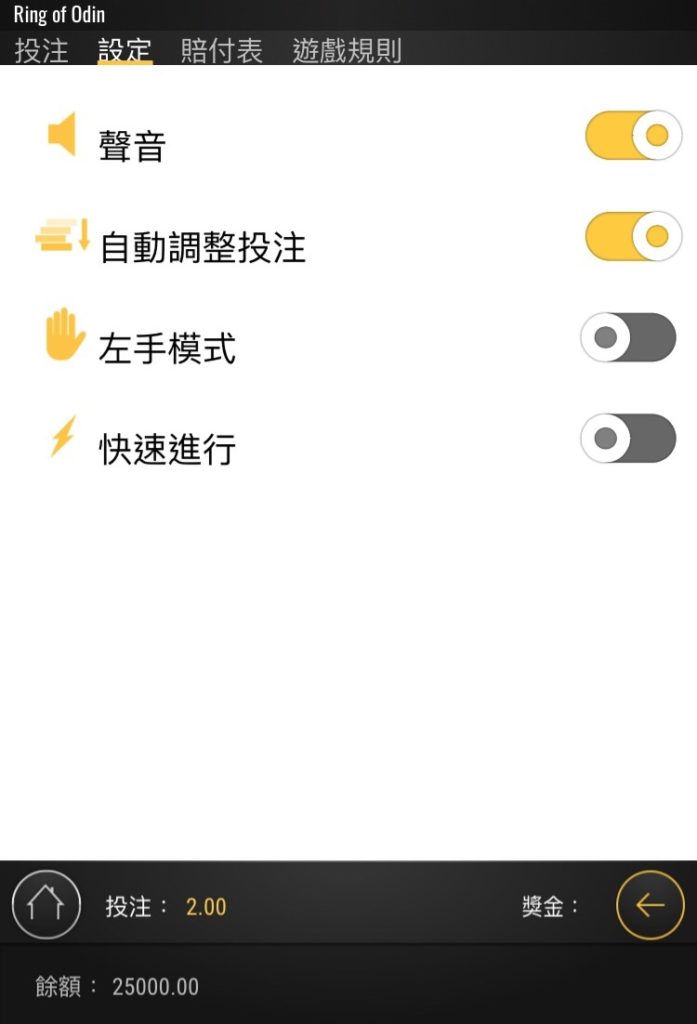Open the 賠付表 tab
697x1024 pixels.
click(221, 51)
